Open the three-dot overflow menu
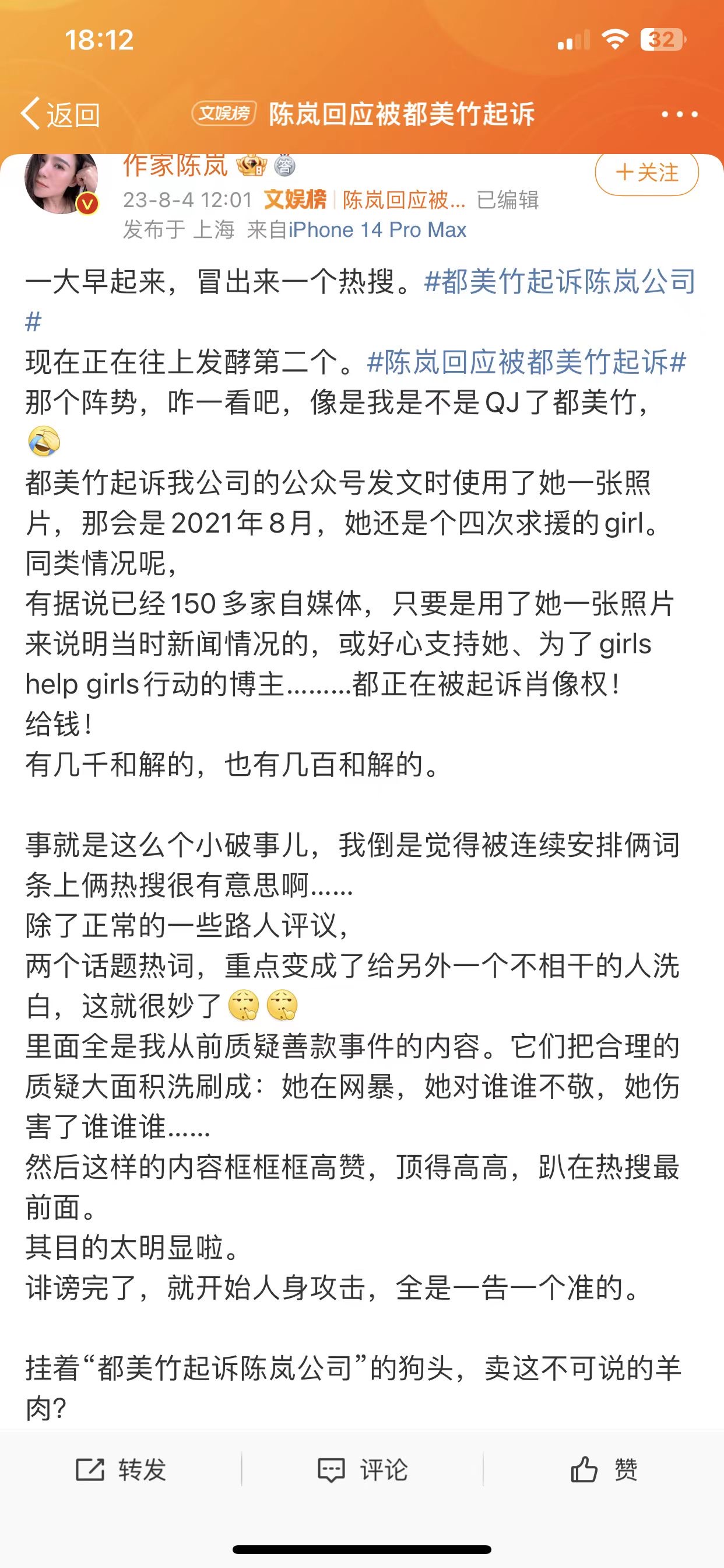724x1568 pixels. coord(679,114)
